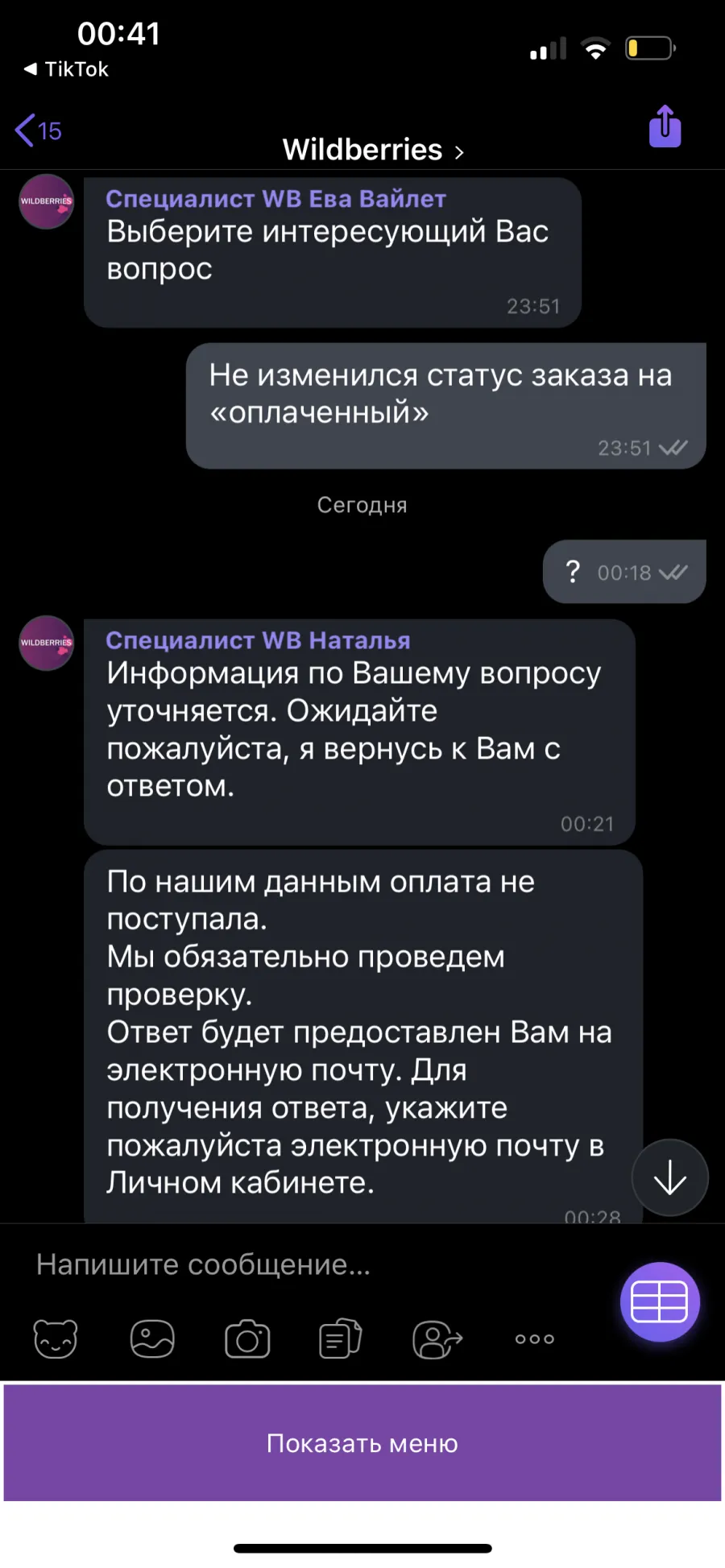This screenshot has height=1568, width=725.
Task: Open the camera icon
Action: [247, 1338]
